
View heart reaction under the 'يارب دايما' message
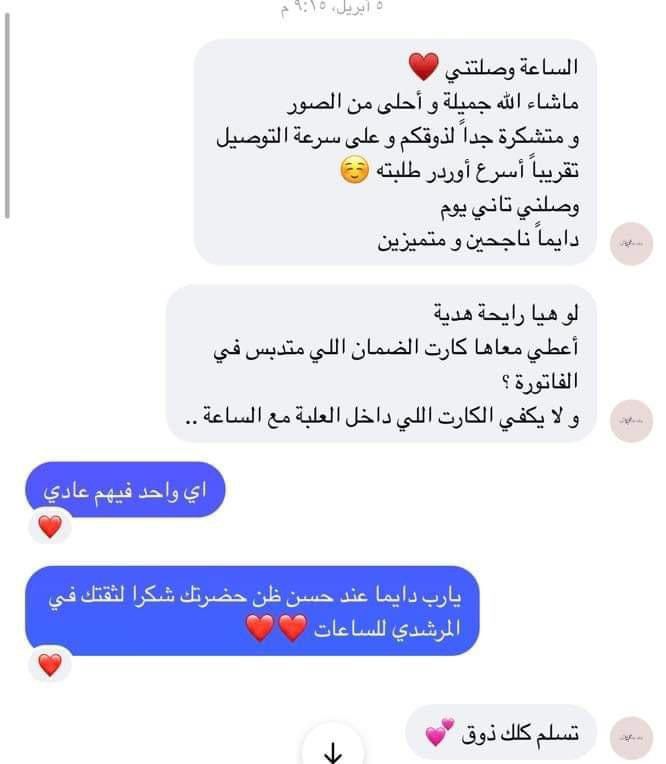(x=50, y=663)
